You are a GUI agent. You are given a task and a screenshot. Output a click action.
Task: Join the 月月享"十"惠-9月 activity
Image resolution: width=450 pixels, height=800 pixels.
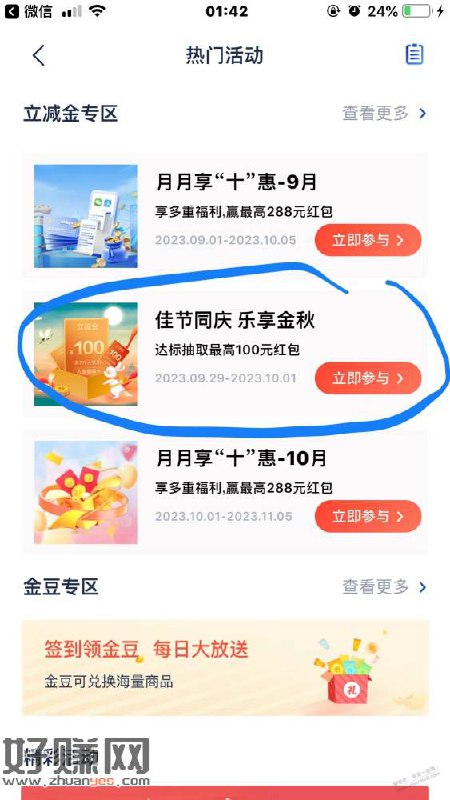[x=368, y=240]
